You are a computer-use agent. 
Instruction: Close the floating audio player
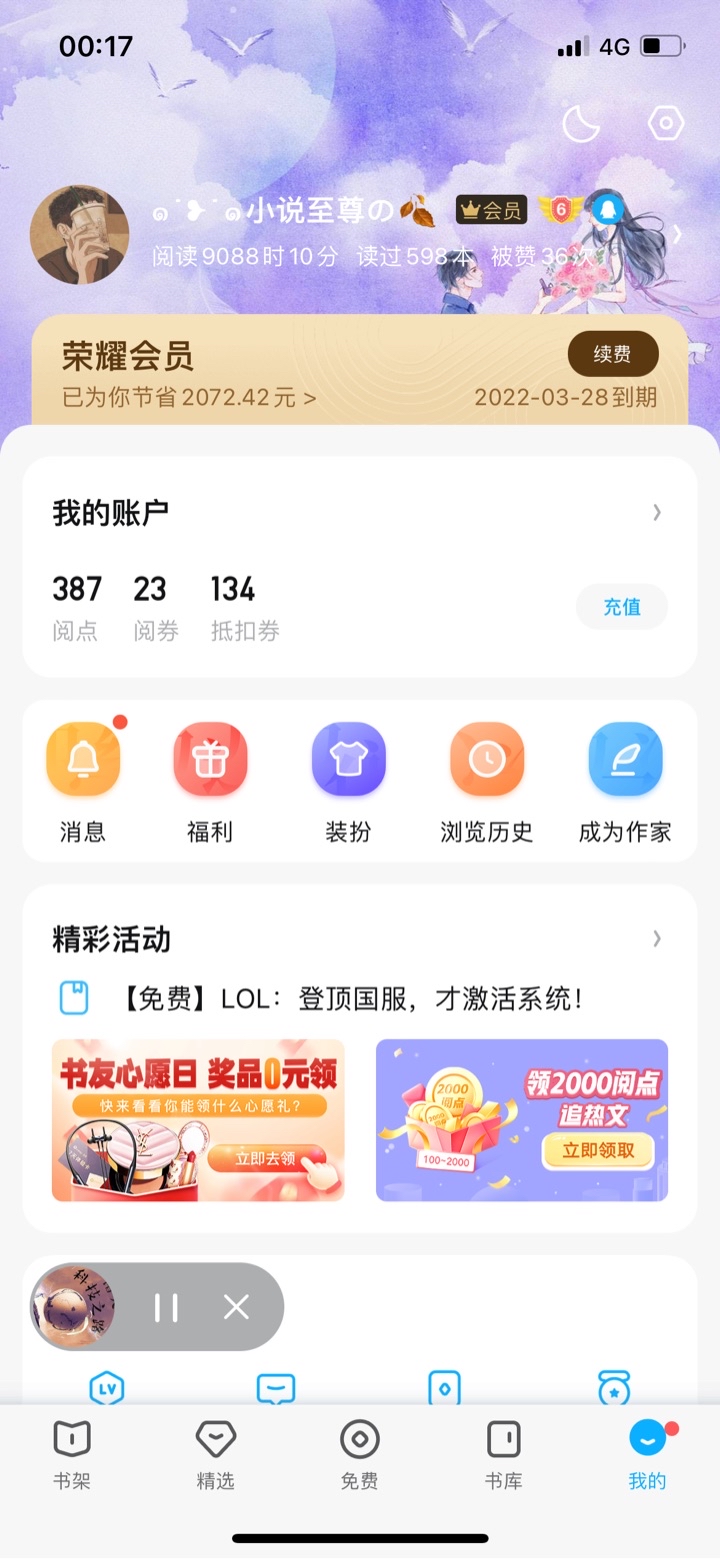pos(236,1307)
